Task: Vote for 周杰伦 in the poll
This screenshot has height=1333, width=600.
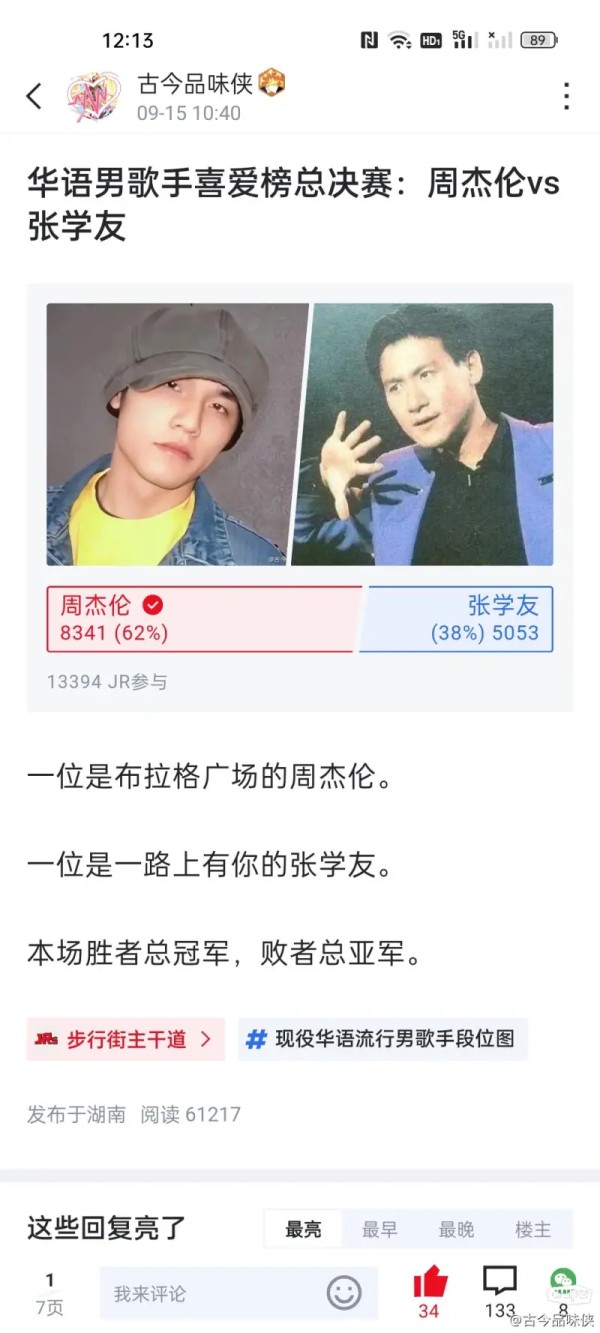Action: [x=203, y=619]
